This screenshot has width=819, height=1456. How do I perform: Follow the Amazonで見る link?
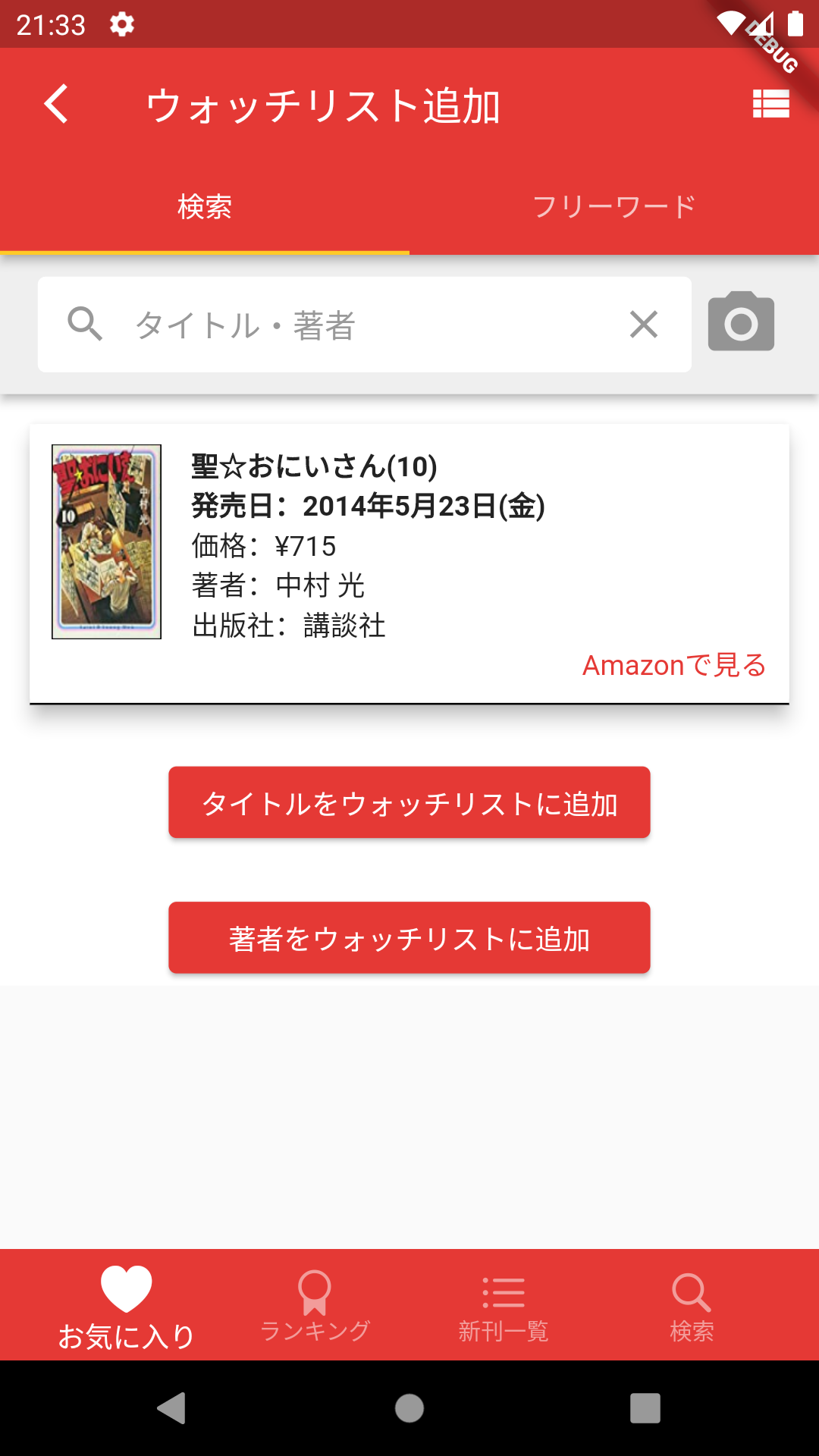click(x=673, y=665)
